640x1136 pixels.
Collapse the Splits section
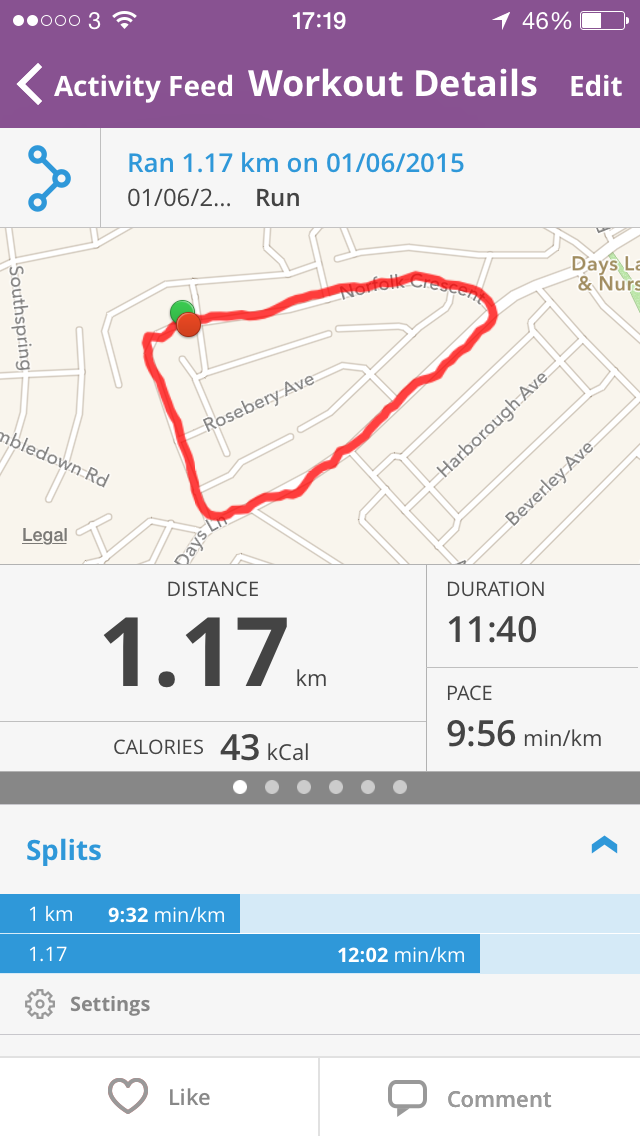(x=604, y=847)
